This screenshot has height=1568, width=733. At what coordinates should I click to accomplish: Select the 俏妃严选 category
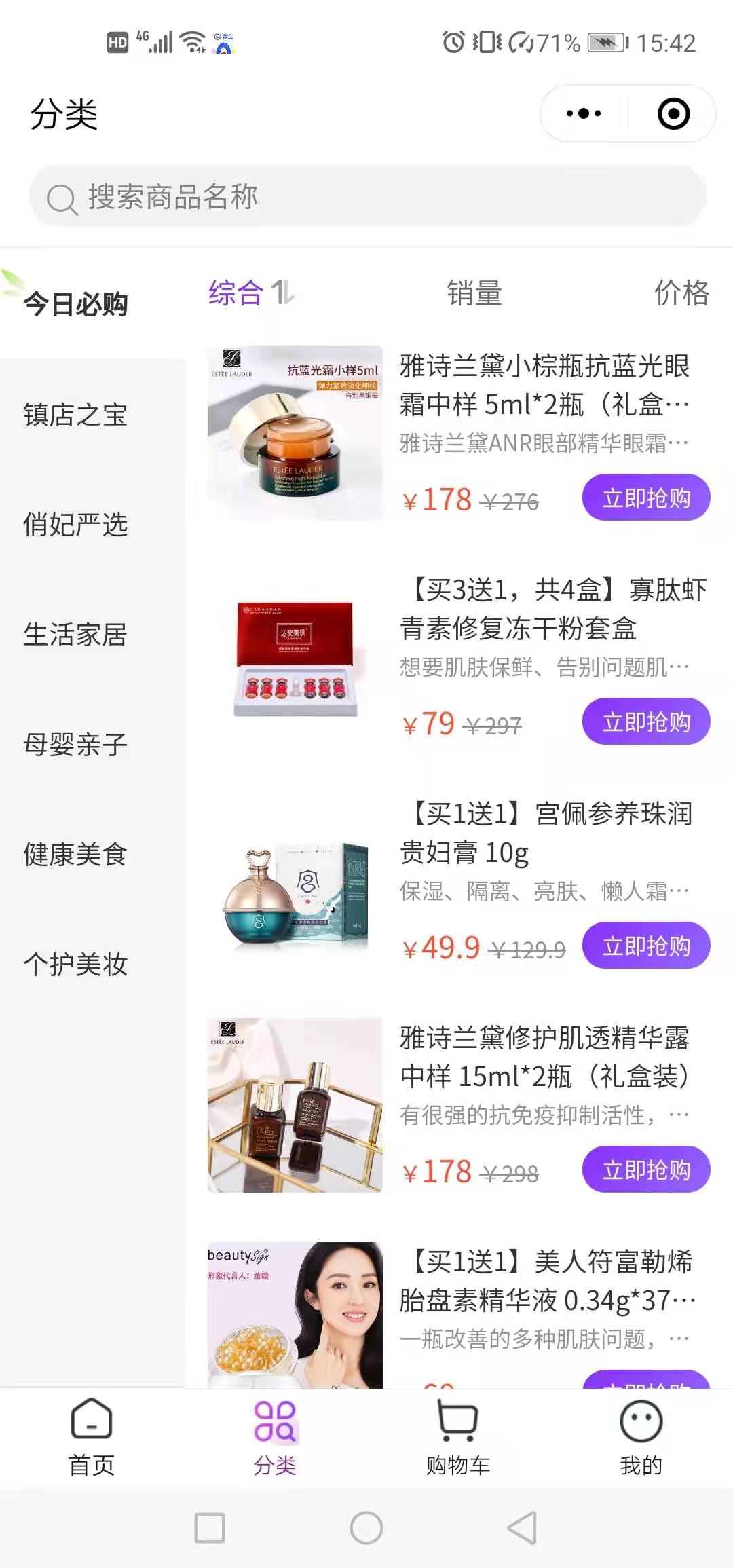click(x=75, y=525)
